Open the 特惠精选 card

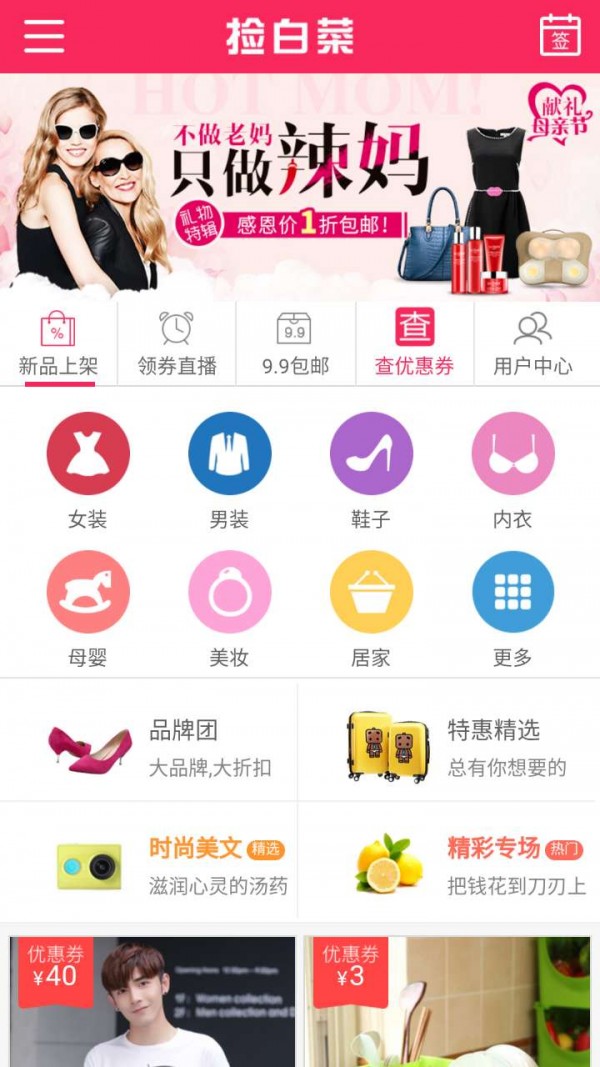[x=448, y=746]
